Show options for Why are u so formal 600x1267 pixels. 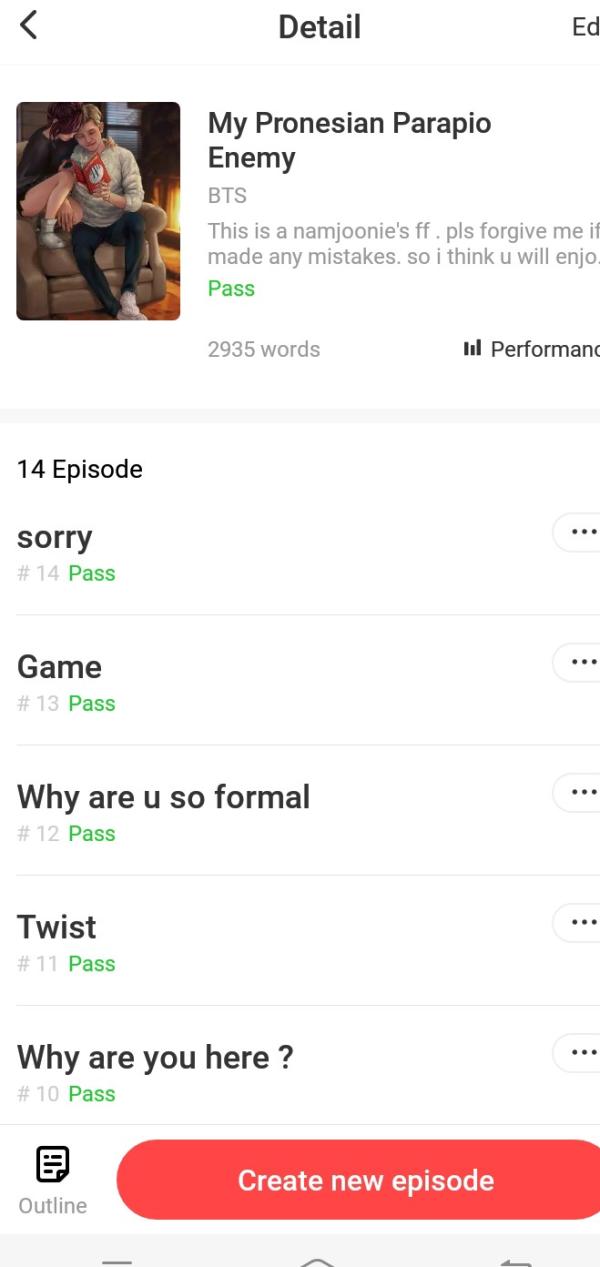(x=578, y=792)
